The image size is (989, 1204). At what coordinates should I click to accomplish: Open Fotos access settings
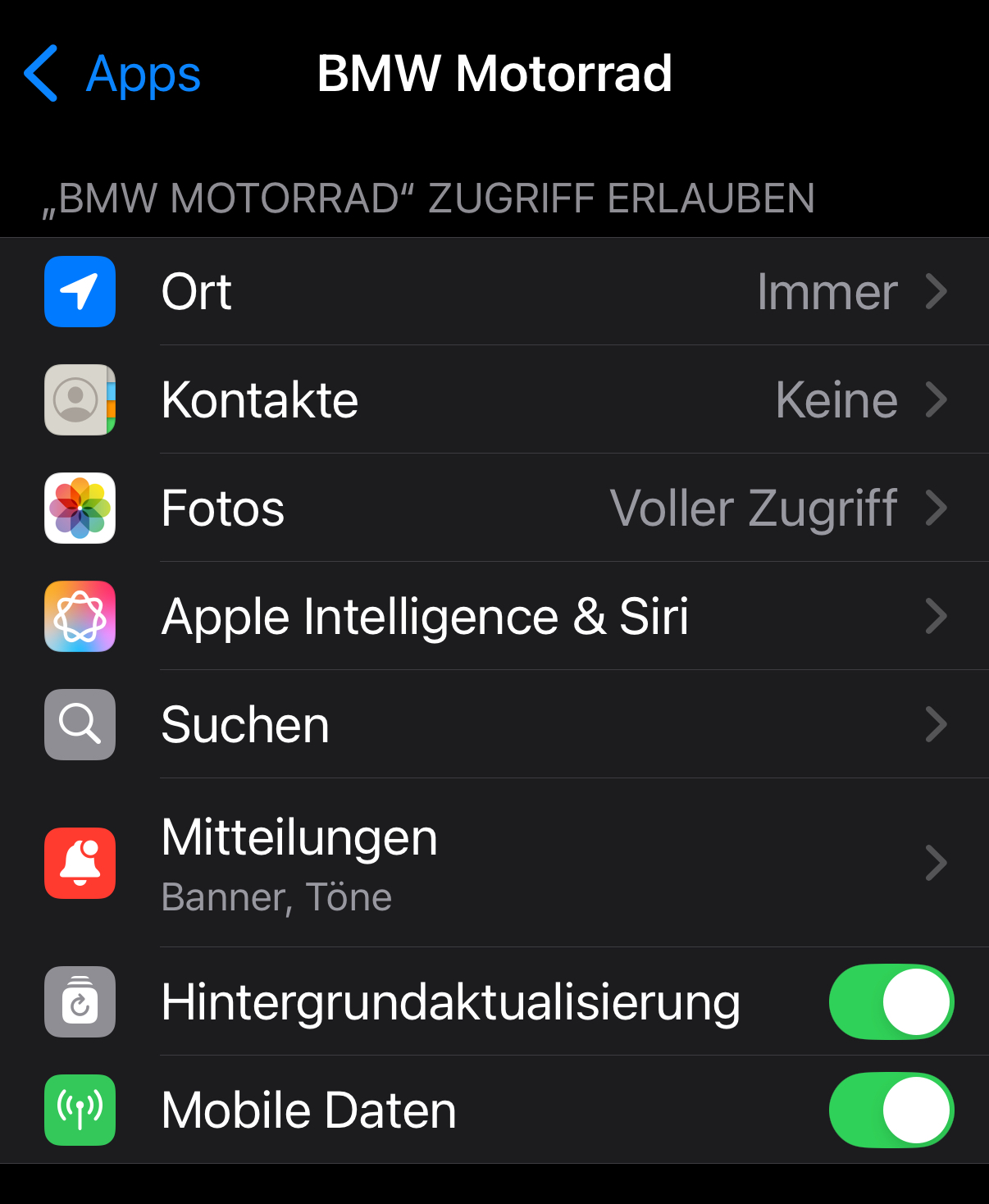pyautogui.click(x=494, y=509)
